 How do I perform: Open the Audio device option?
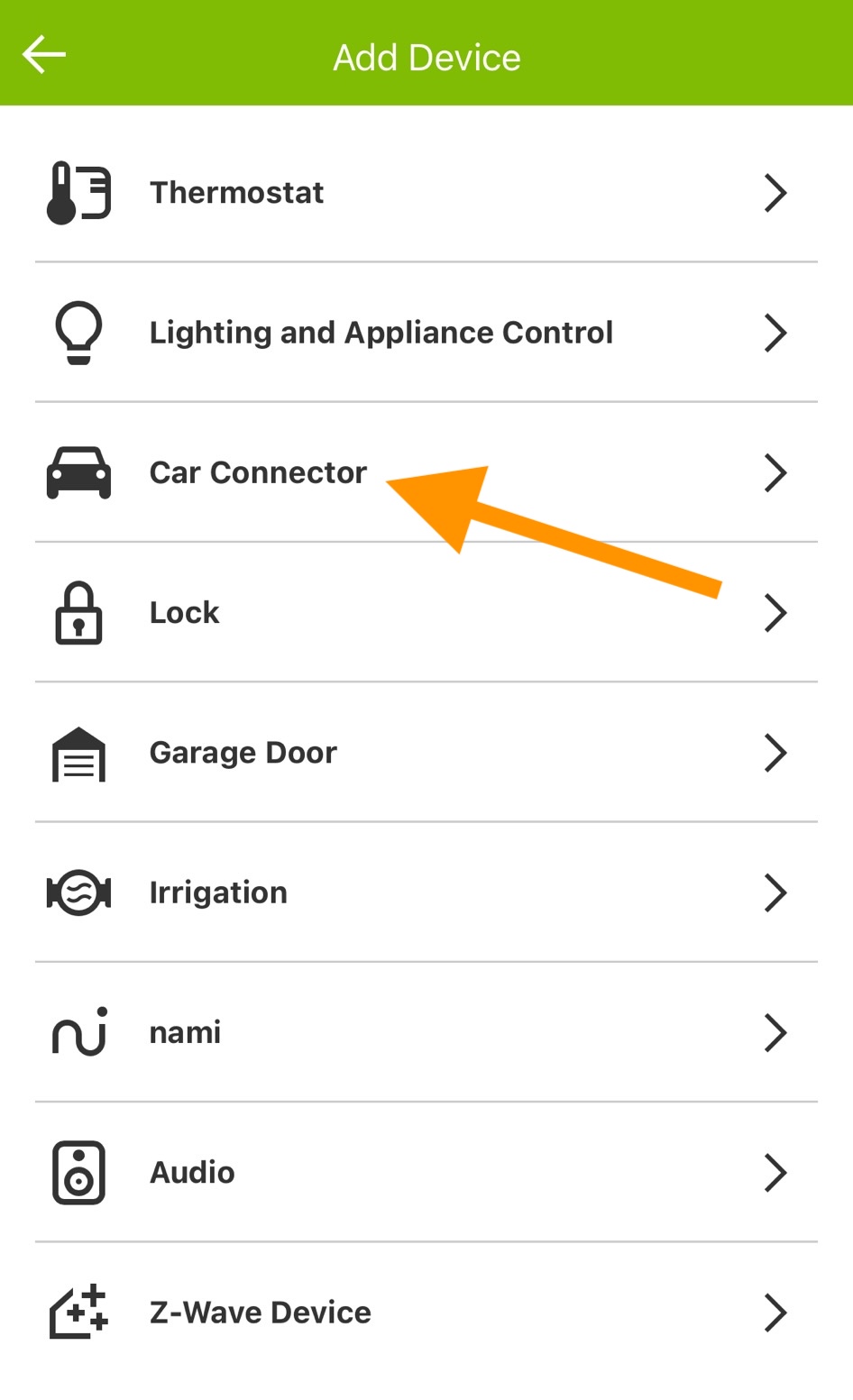192,1172
